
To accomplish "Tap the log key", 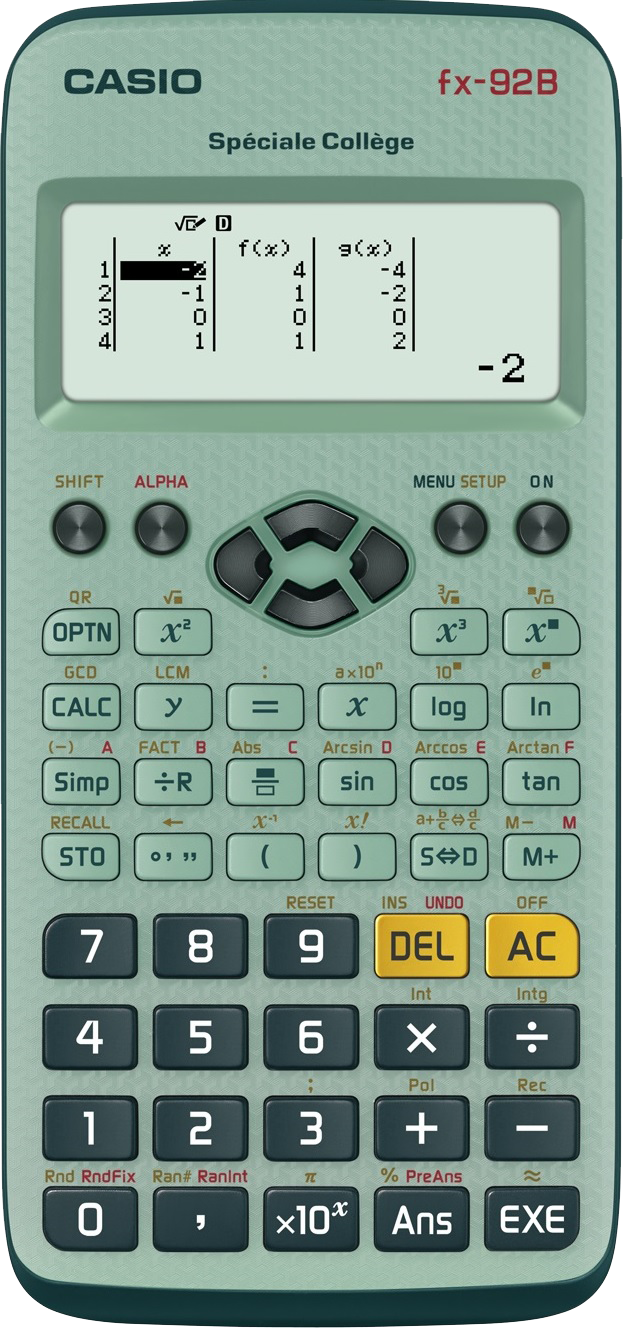I will pos(449,707).
